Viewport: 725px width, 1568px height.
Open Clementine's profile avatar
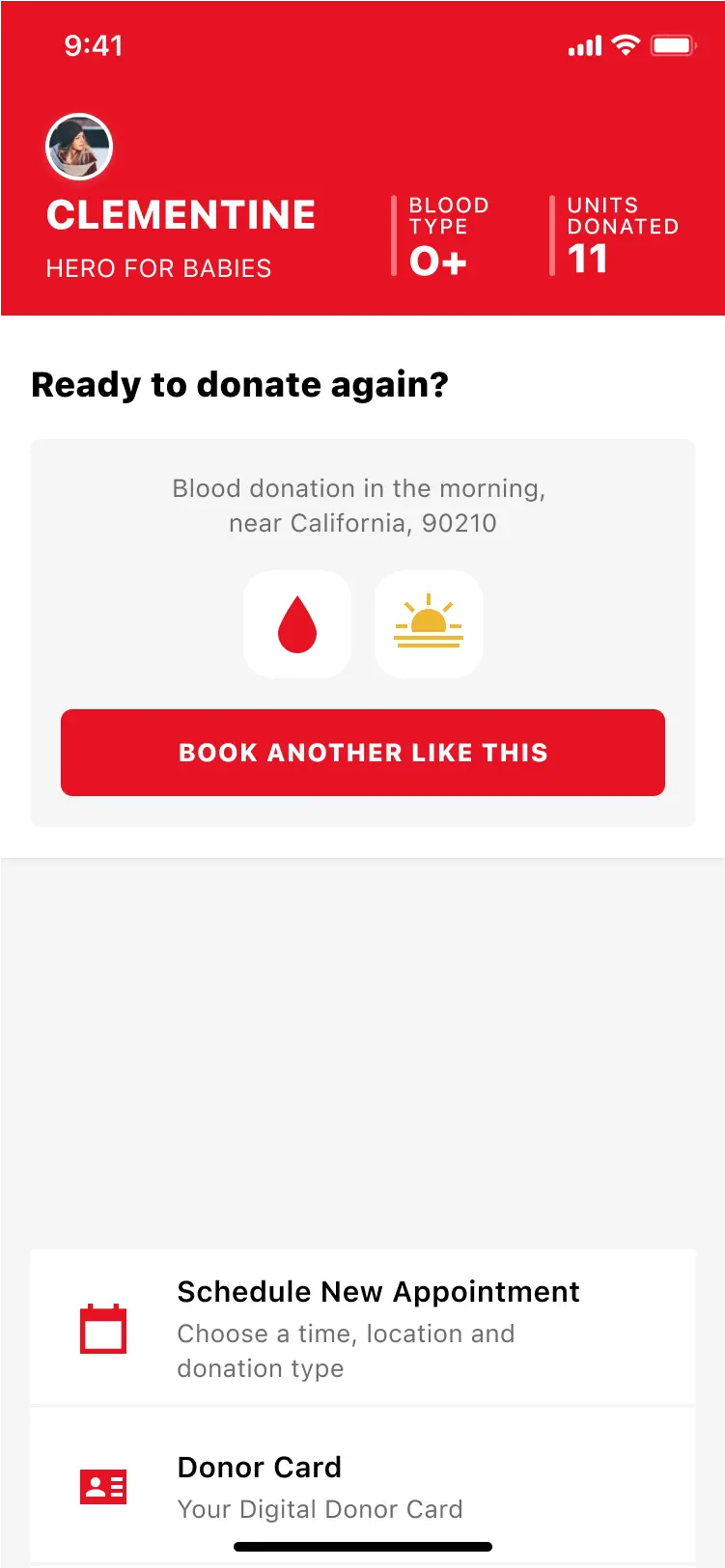pos(79,148)
